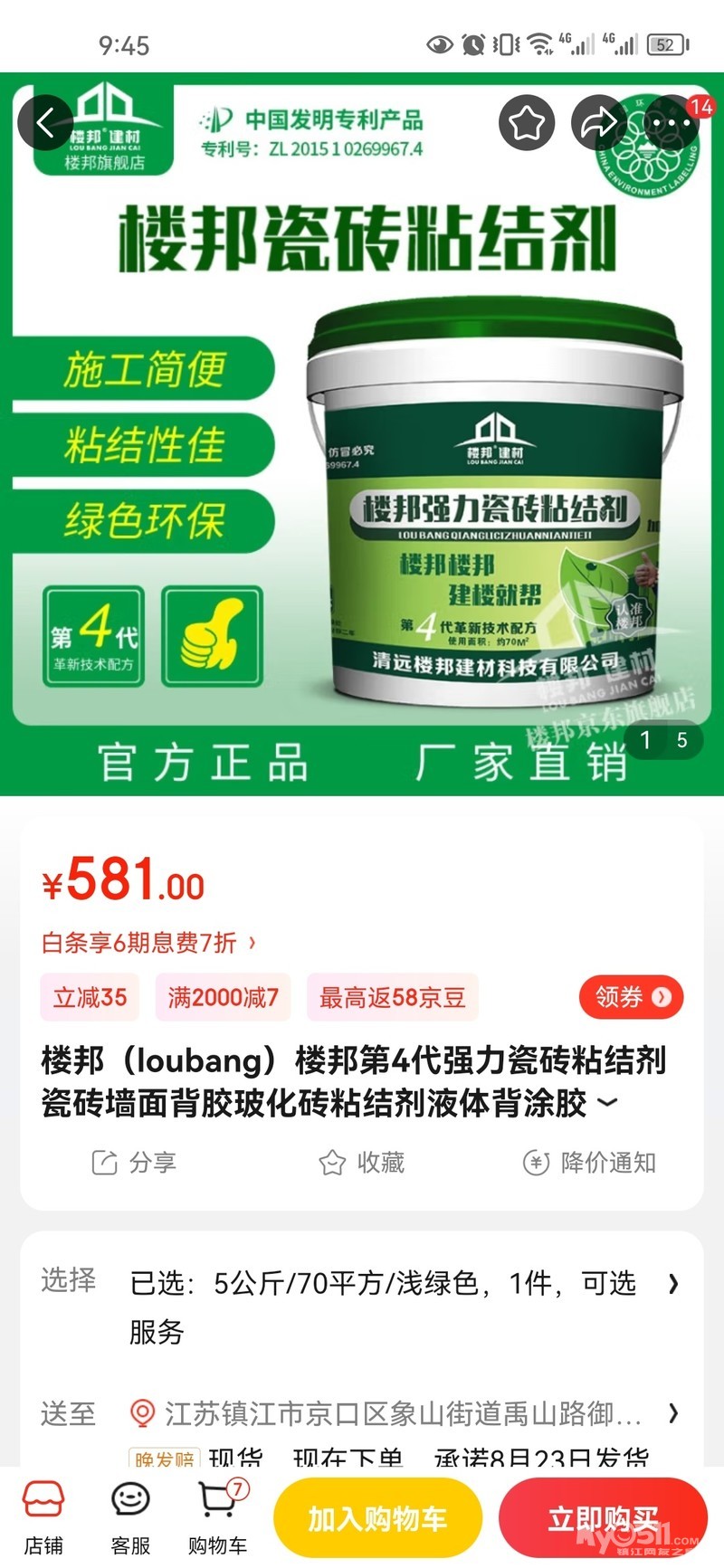This screenshot has height=1568, width=724.
Task: Open the share arrow icon
Action: click(x=598, y=122)
